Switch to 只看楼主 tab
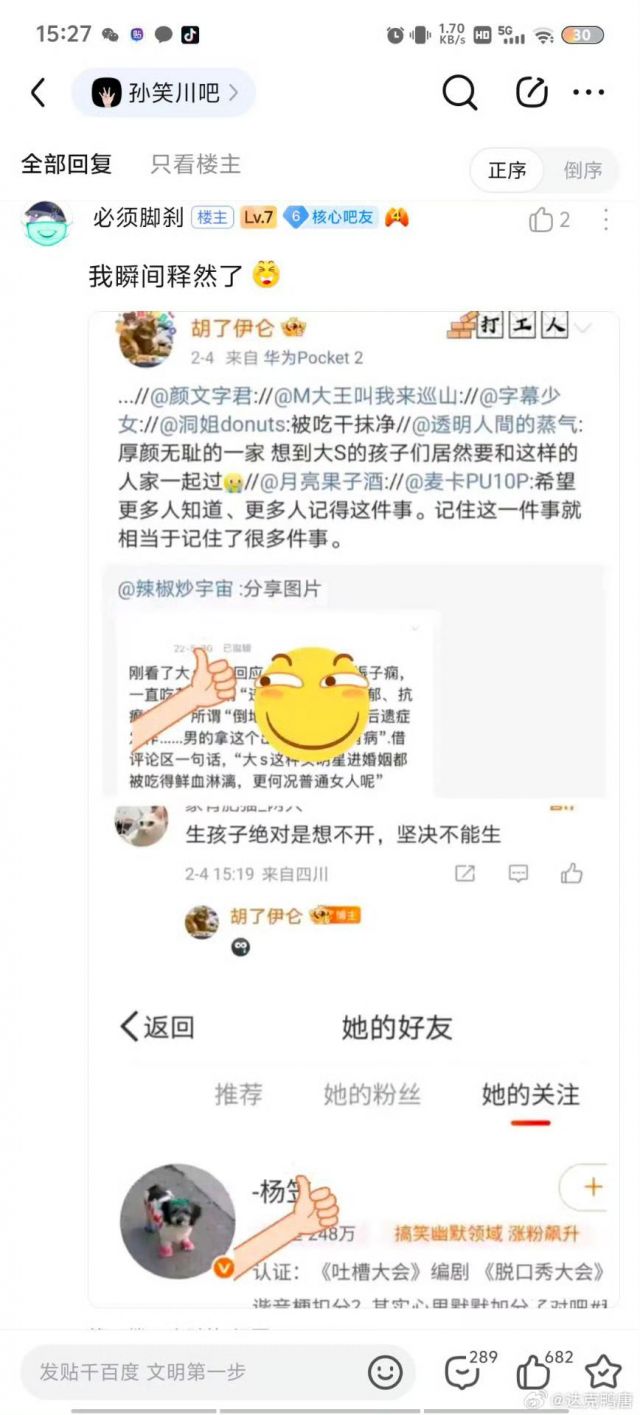 (x=196, y=165)
